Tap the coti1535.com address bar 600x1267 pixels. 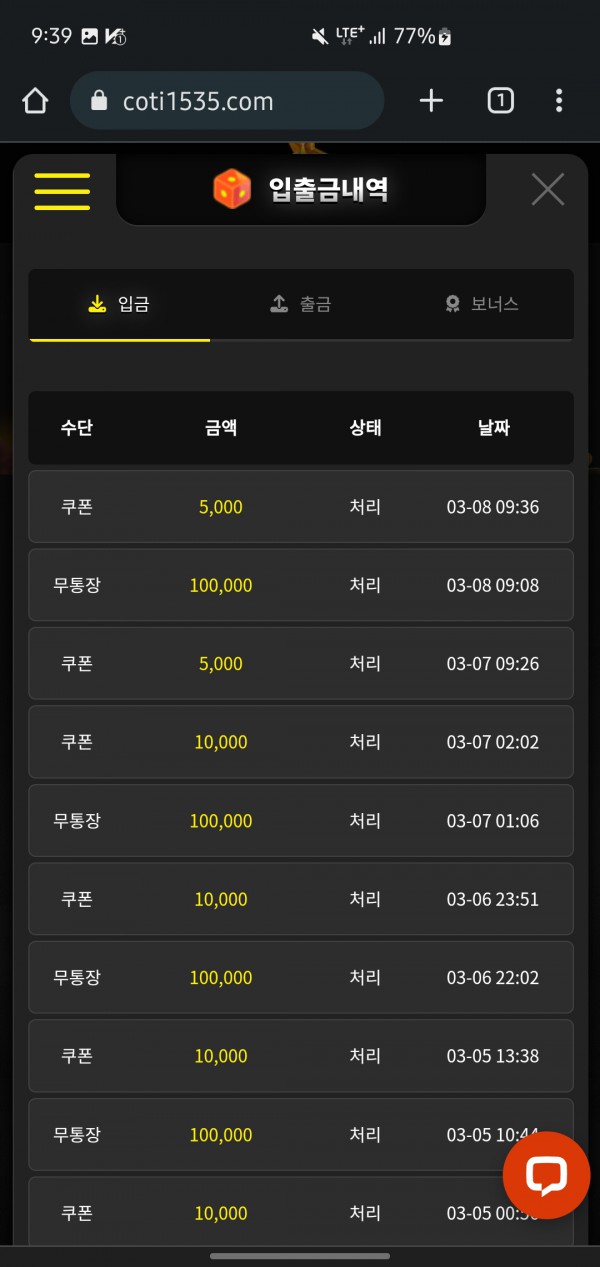pos(227,101)
